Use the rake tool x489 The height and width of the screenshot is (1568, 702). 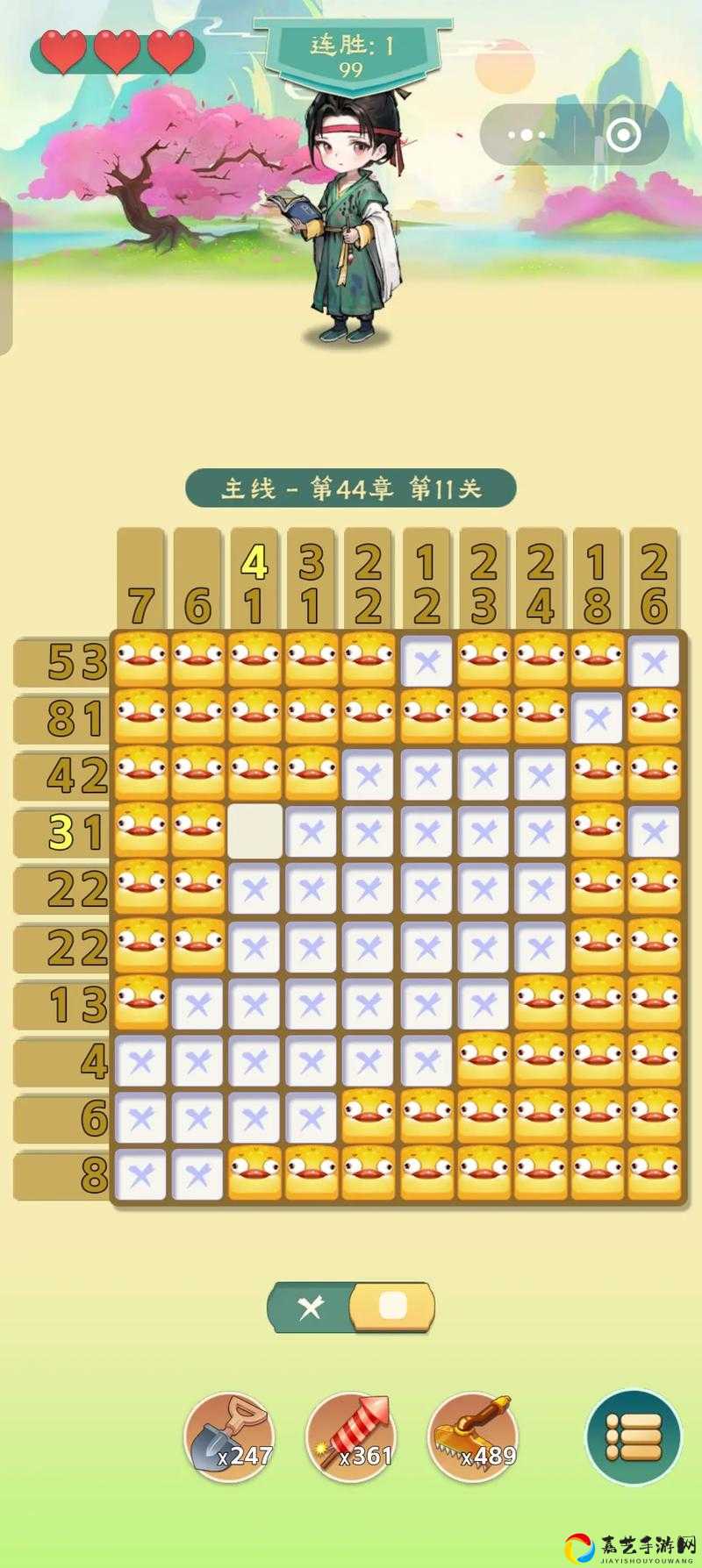click(x=473, y=1438)
